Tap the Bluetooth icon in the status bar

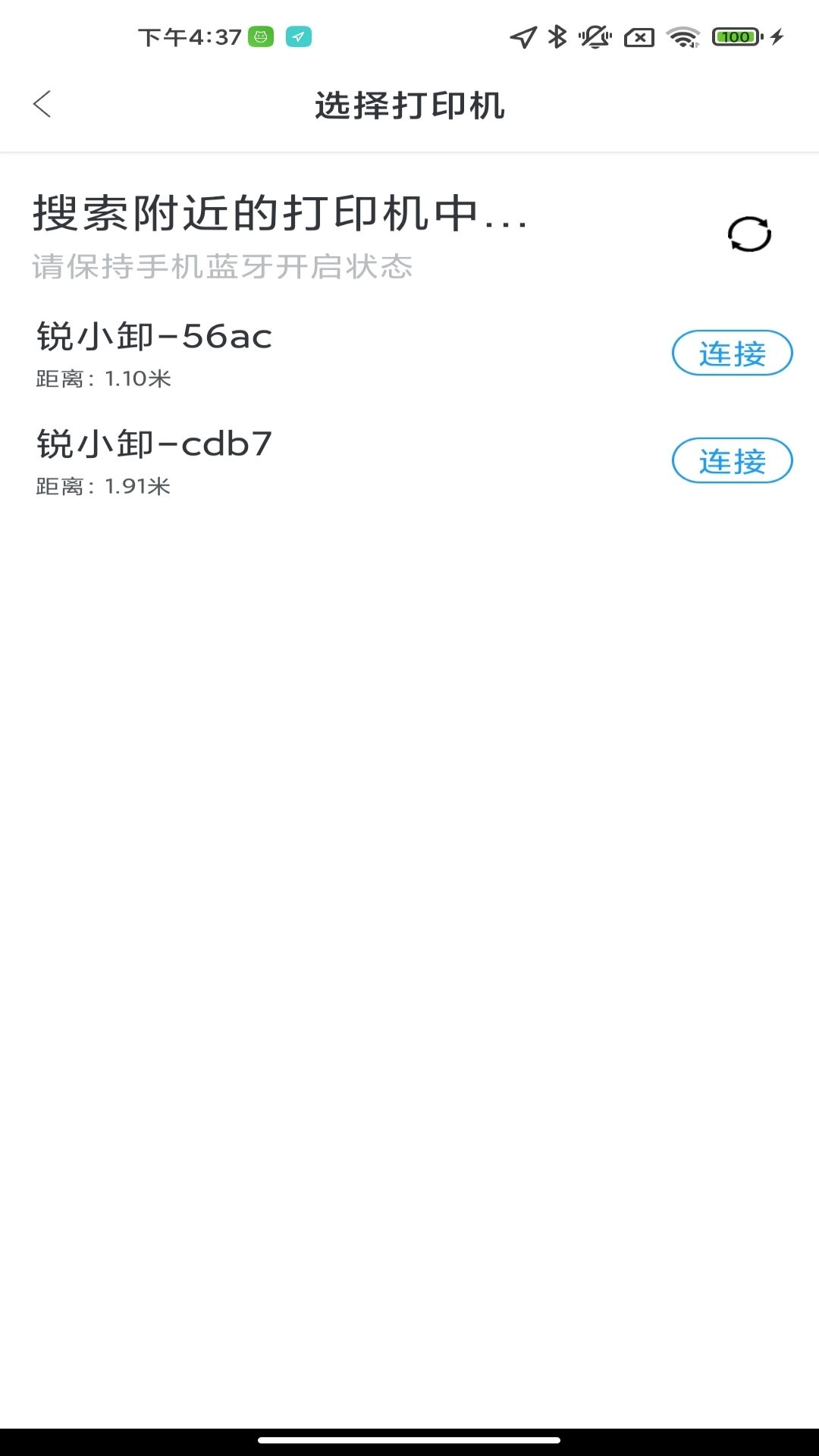click(x=556, y=36)
